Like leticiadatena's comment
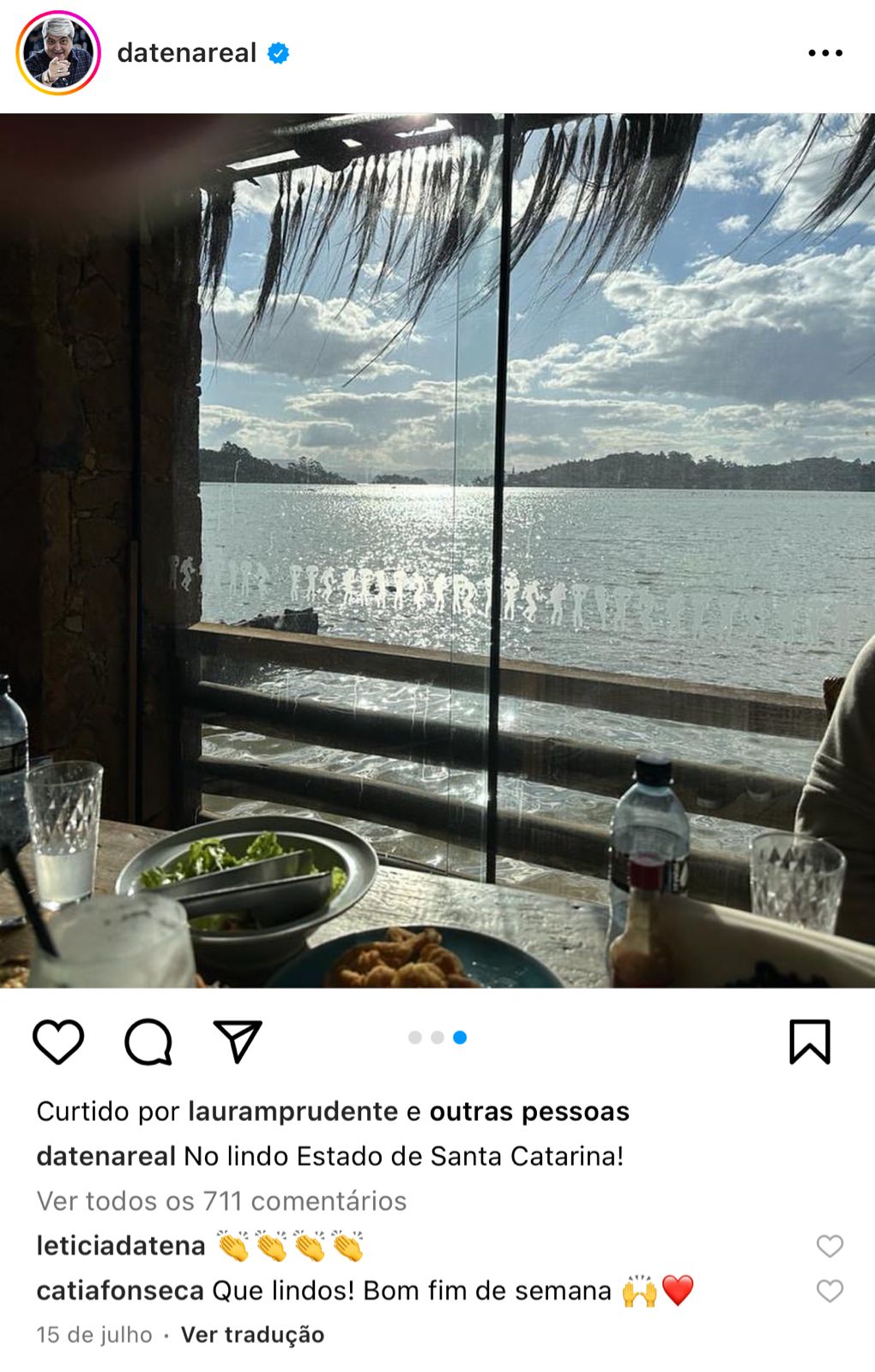Screen dimensions: 875x1372 click(x=830, y=1246)
